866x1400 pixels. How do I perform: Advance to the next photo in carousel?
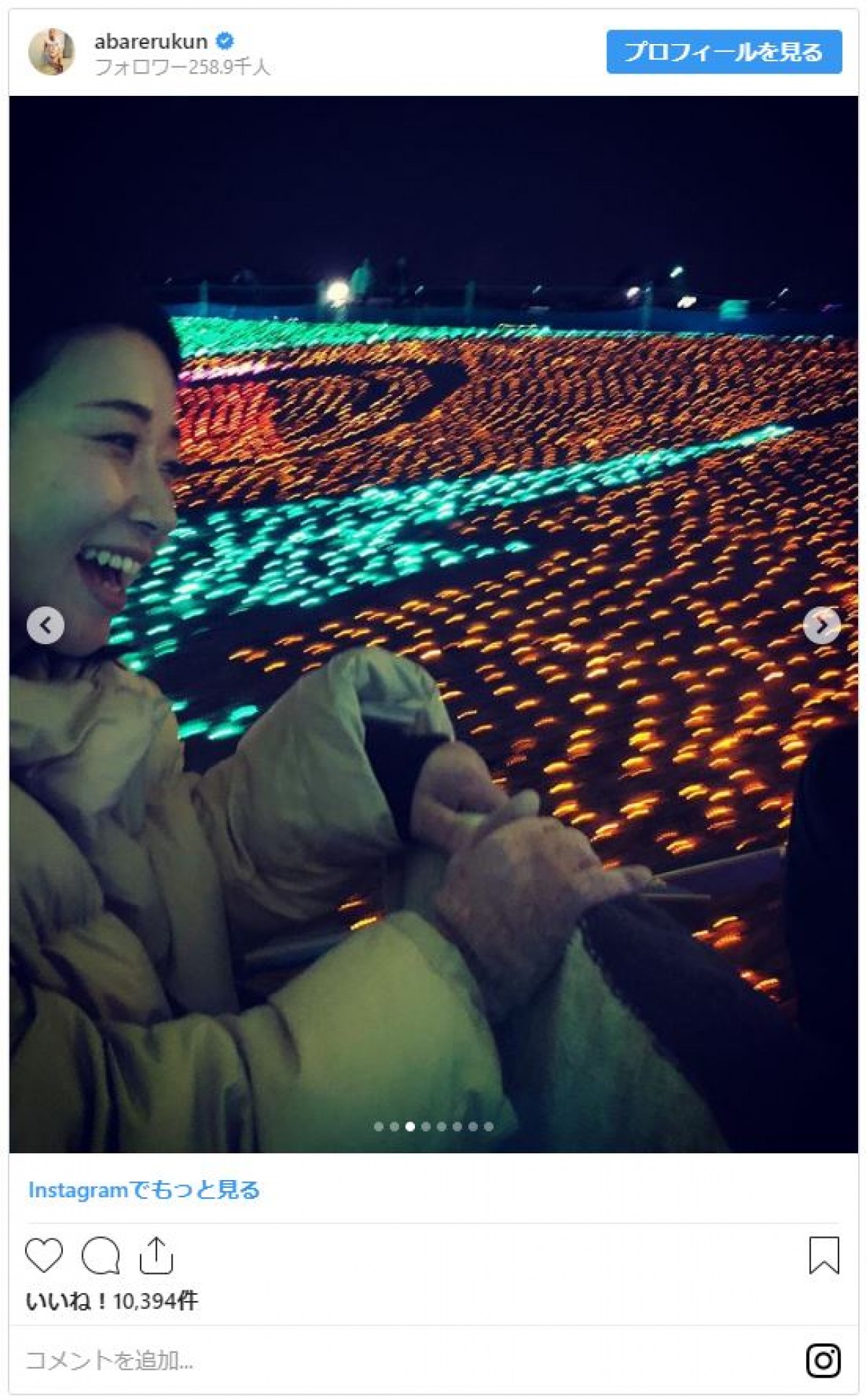(821, 625)
